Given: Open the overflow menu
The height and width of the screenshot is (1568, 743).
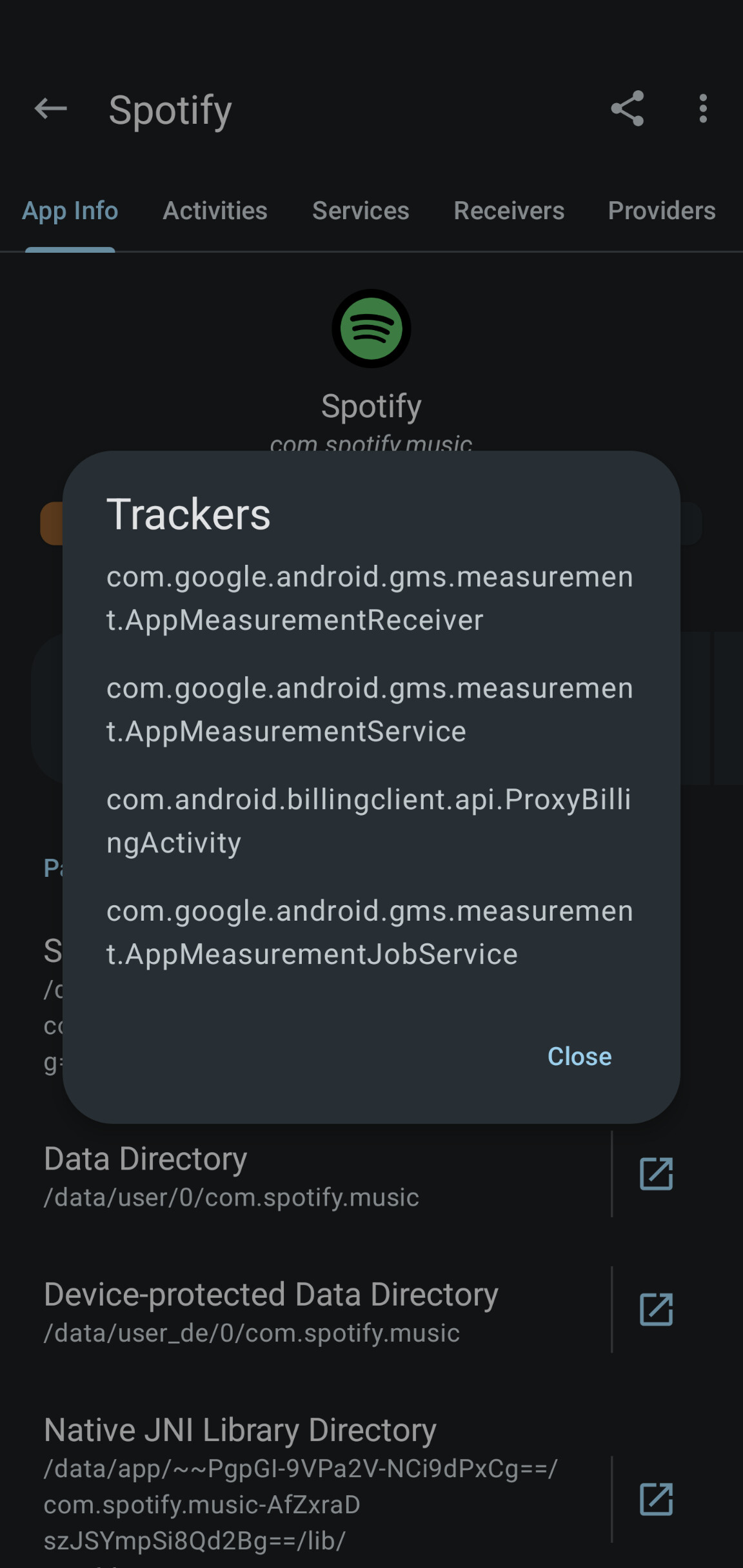Looking at the screenshot, I should click(703, 108).
